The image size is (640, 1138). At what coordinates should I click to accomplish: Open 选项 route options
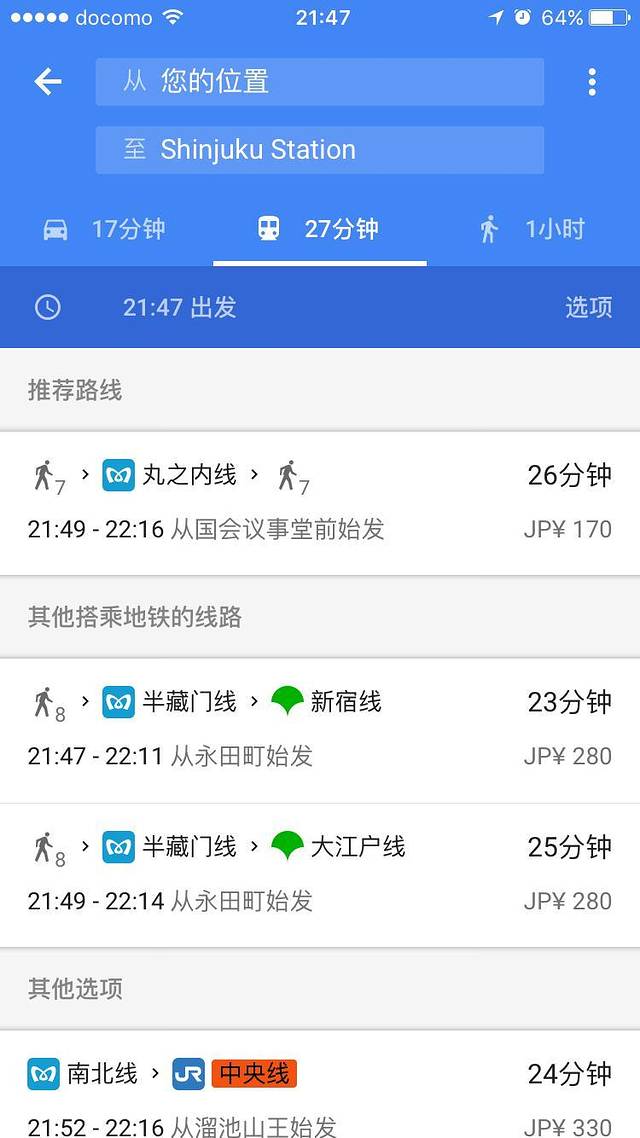click(588, 307)
